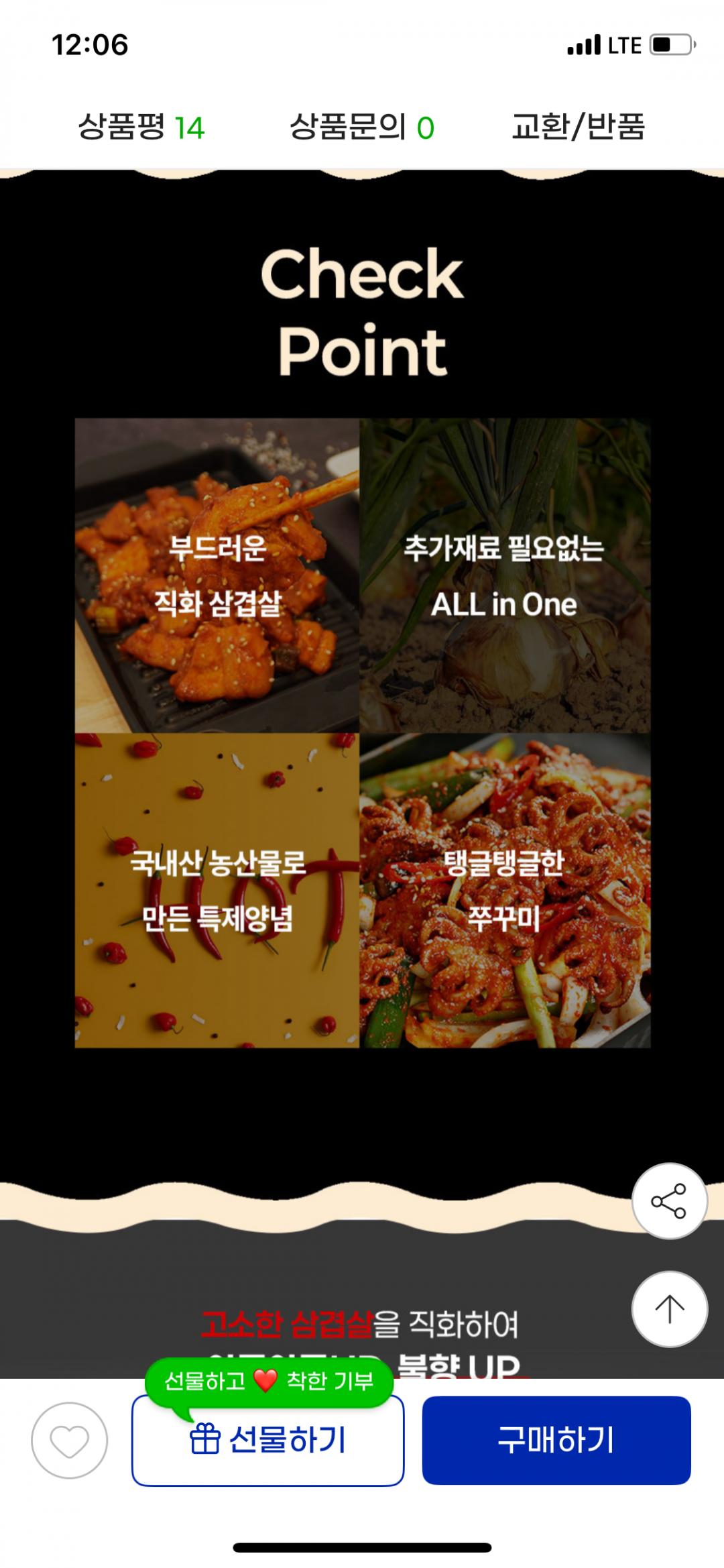Jump back to top of page
This screenshot has height=1568, width=724.
pos(669,1309)
